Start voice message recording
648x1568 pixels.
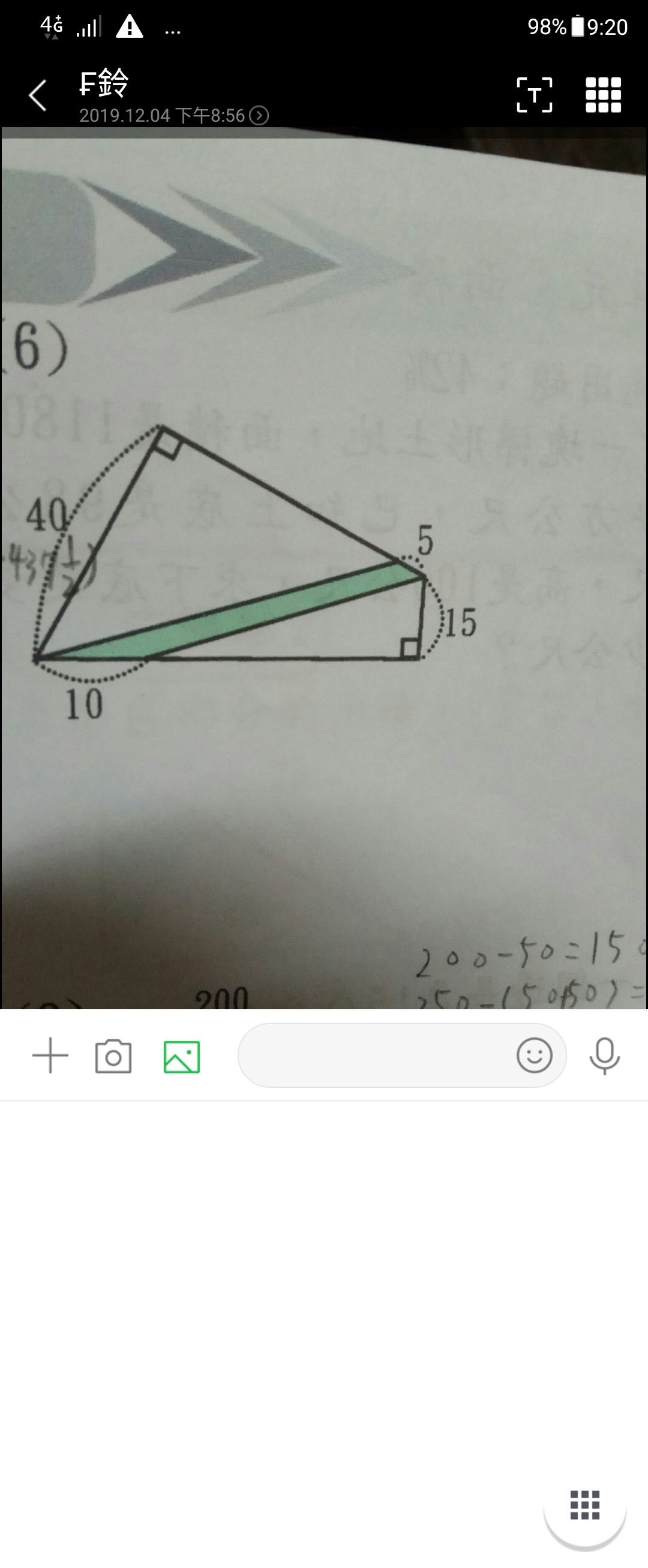point(604,1055)
